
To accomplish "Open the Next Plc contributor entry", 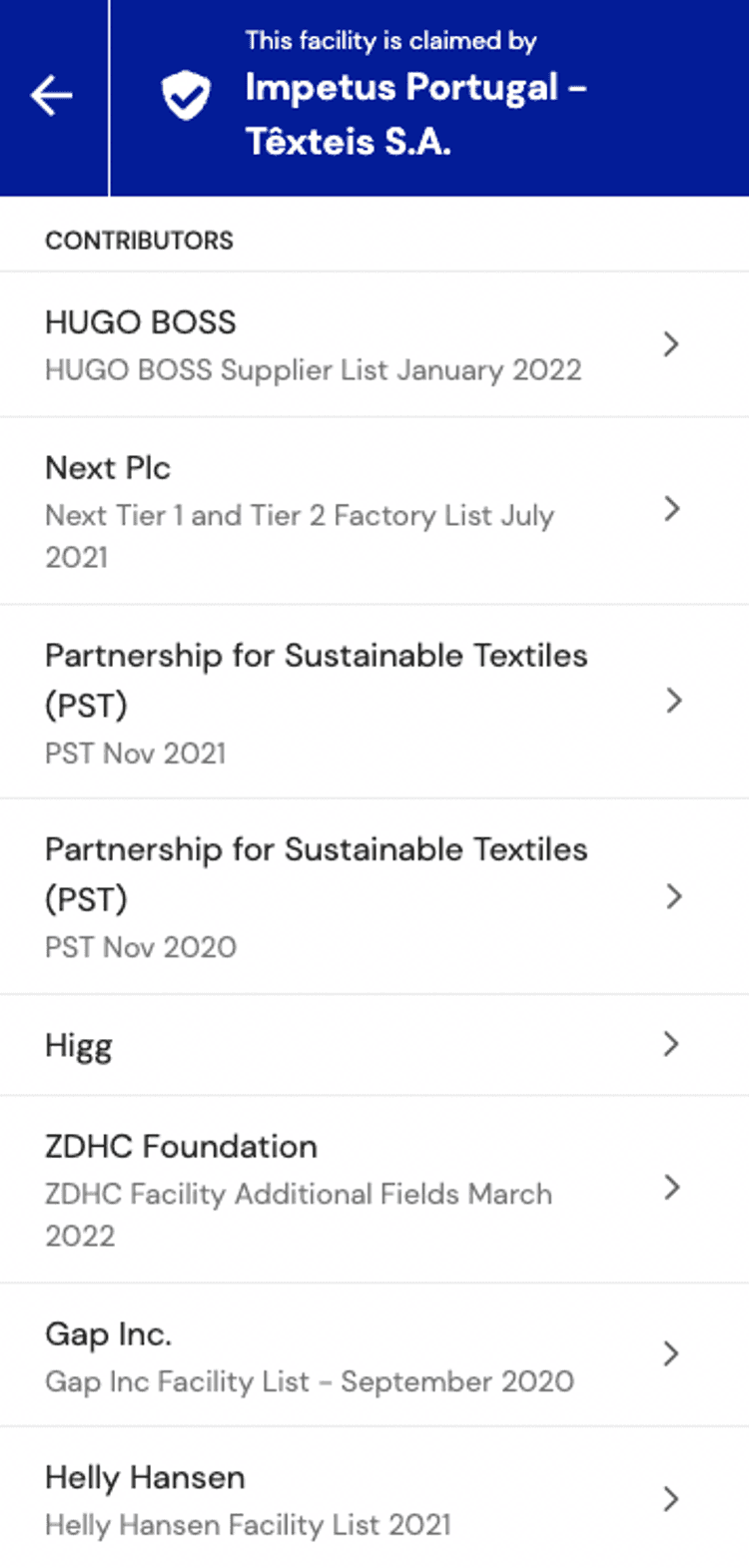I will (x=374, y=511).
